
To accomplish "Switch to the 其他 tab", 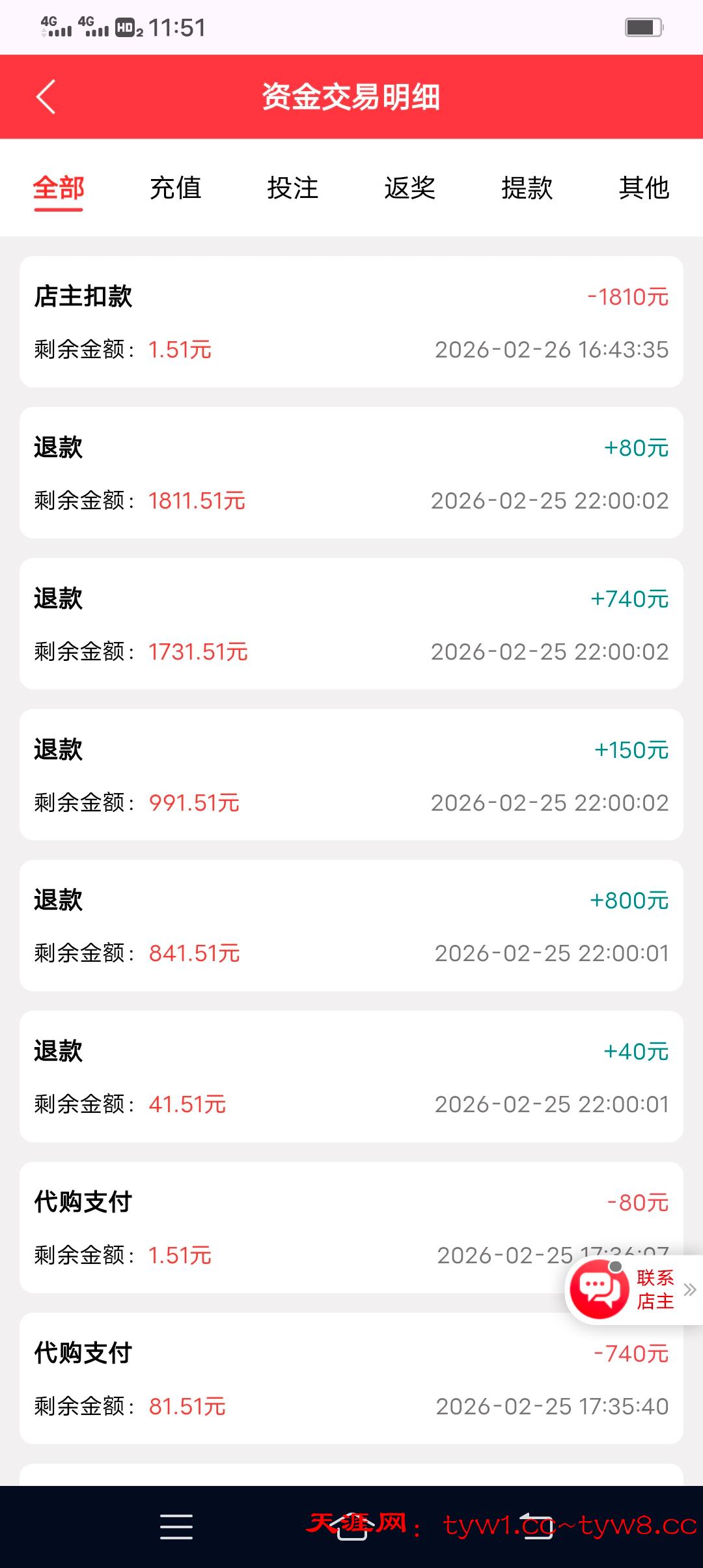I will (x=644, y=188).
